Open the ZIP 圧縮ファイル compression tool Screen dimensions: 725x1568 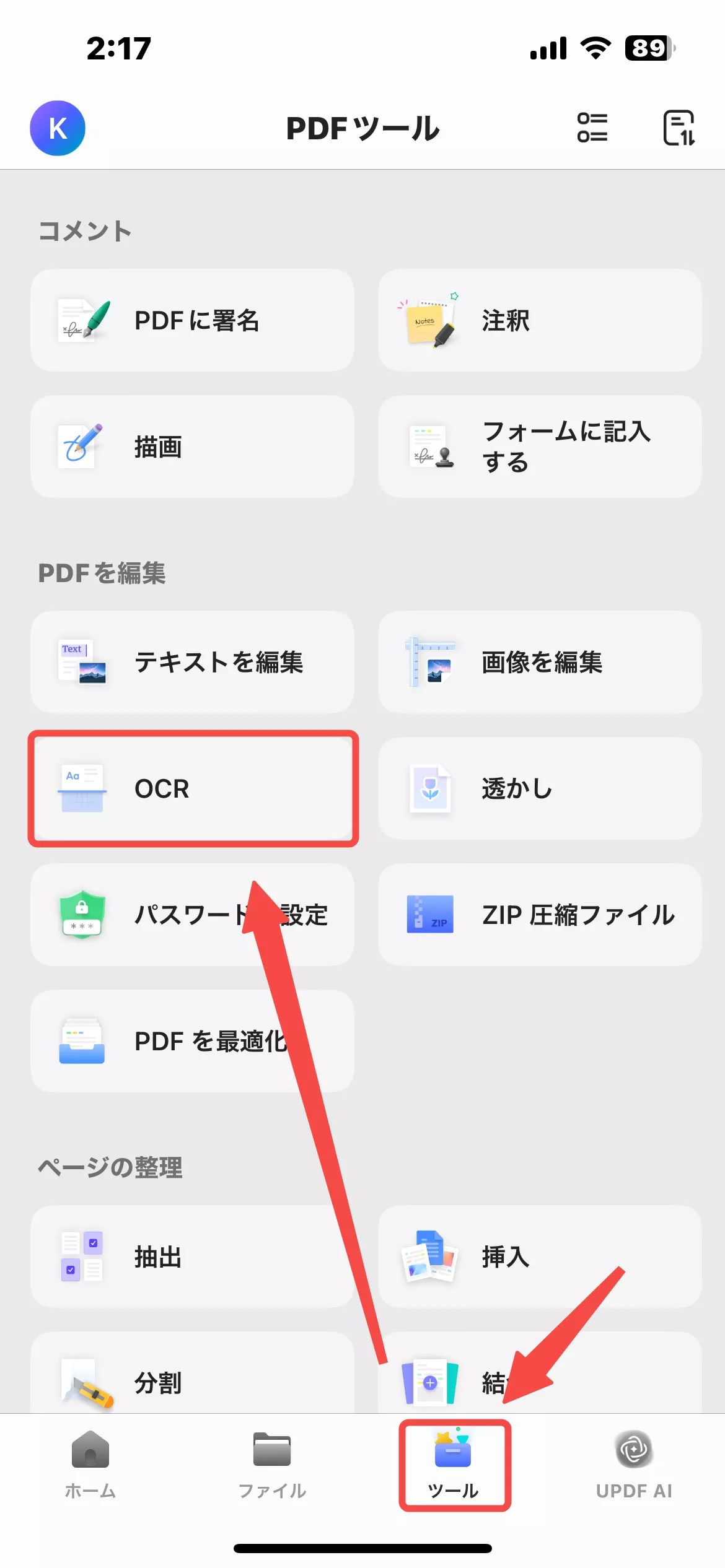click(x=539, y=916)
